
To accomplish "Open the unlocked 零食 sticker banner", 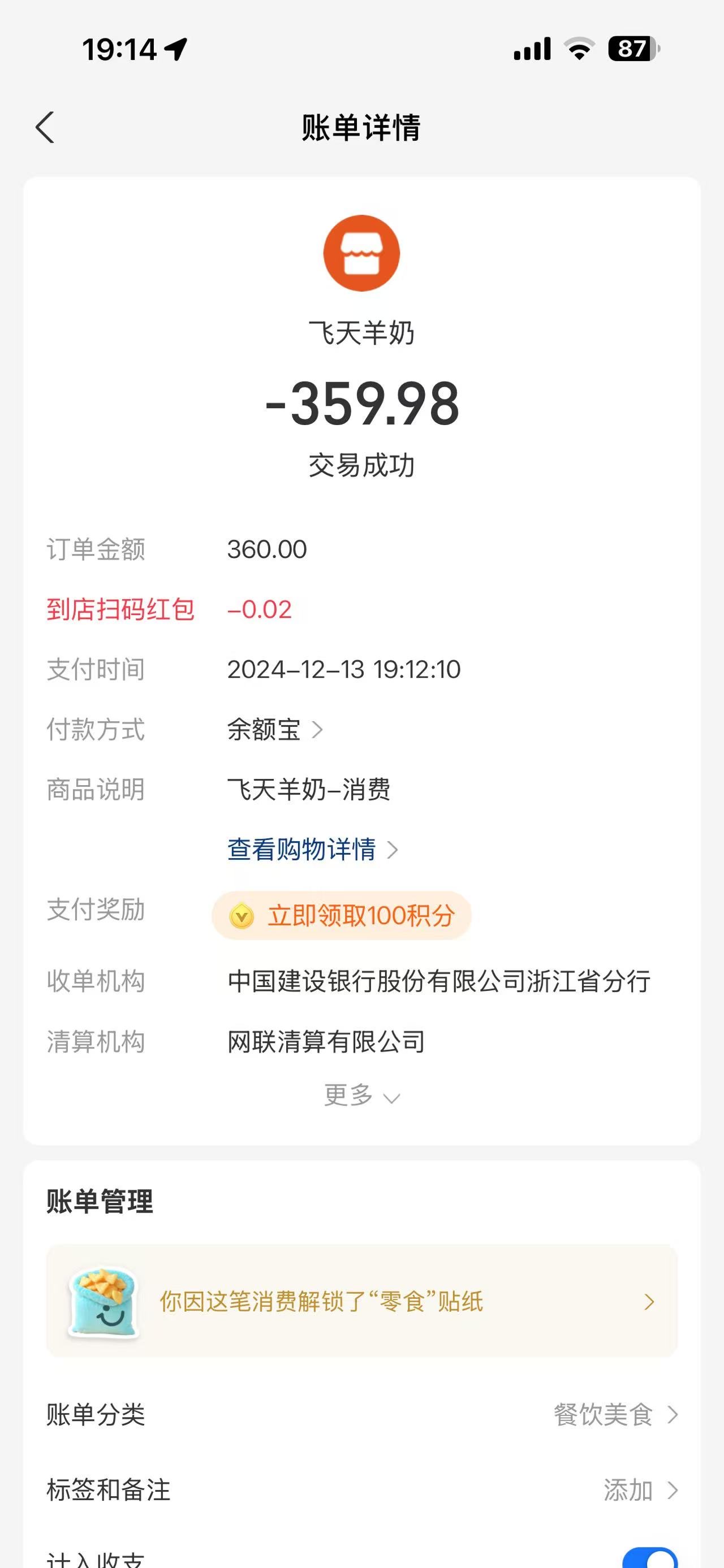I will click(361, 1301).
